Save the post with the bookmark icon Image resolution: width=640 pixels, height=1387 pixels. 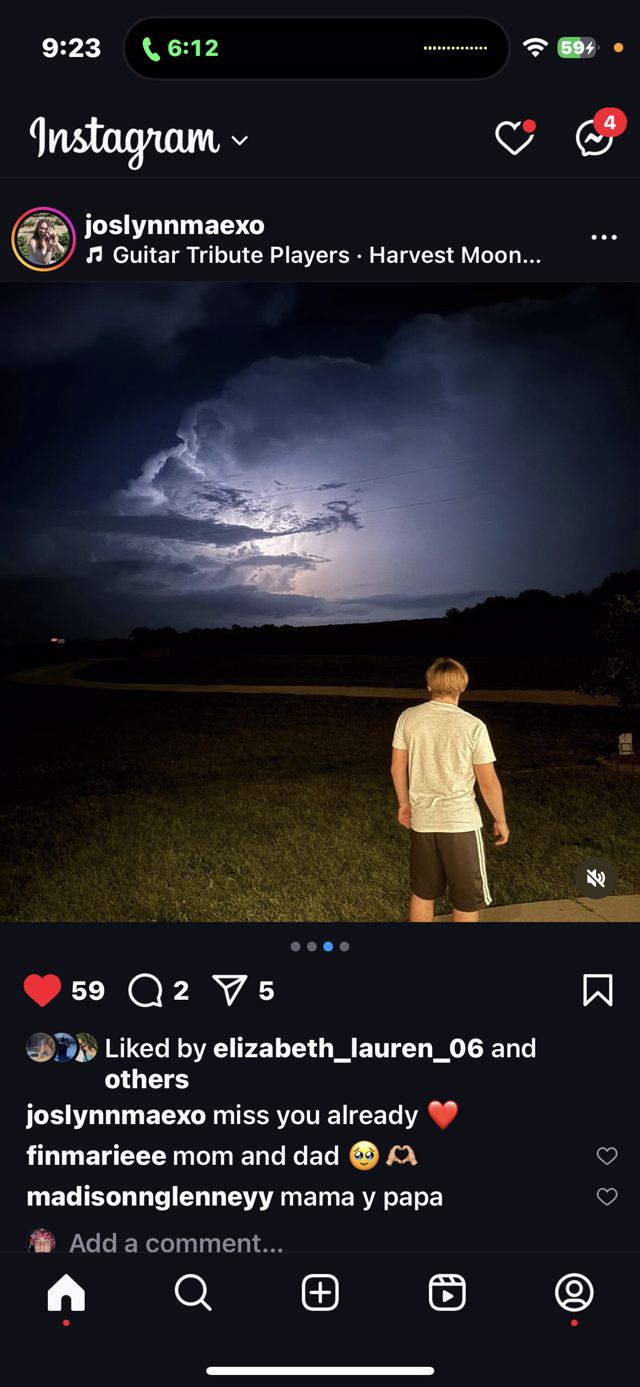coord(597,990)
